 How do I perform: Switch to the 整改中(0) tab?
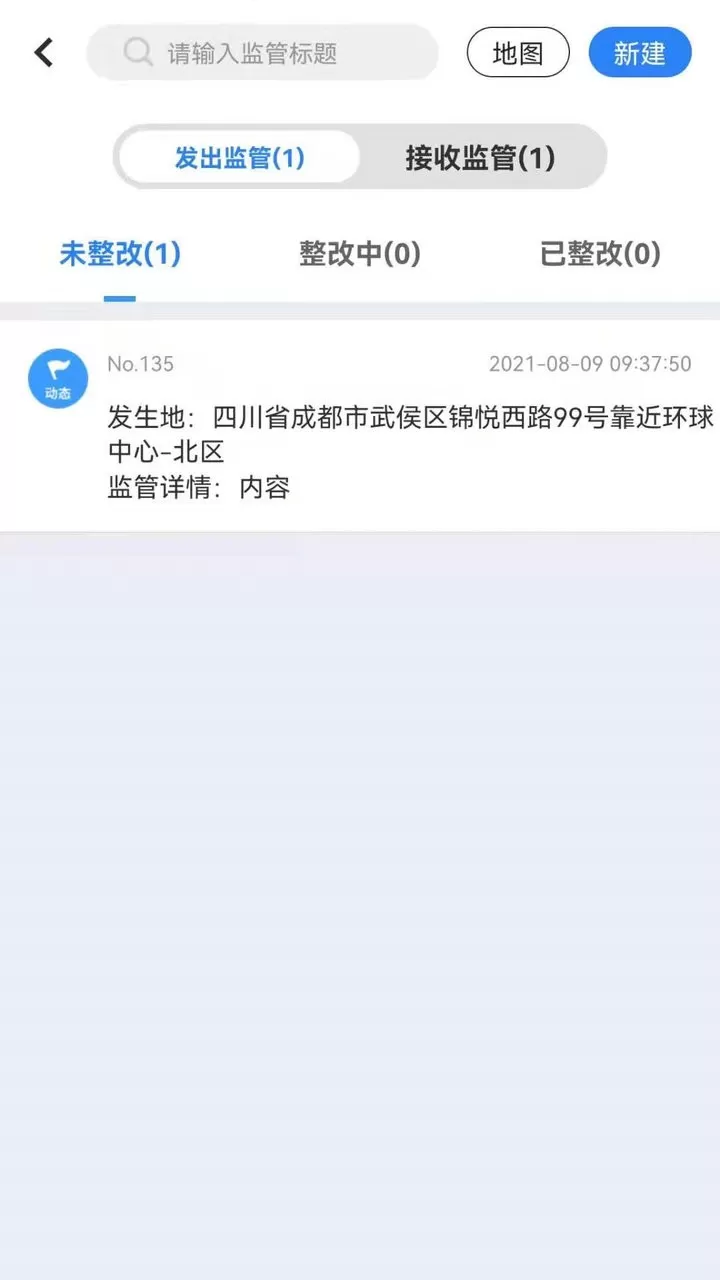pyautogui.click(x=360, y=254)
